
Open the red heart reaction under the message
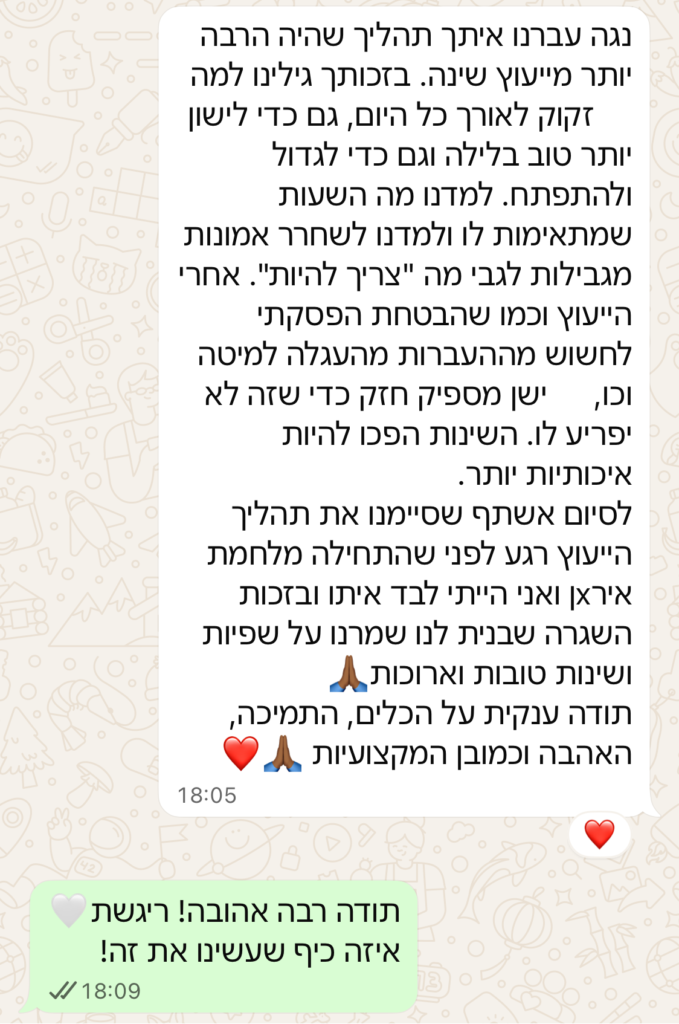[599, 833]
